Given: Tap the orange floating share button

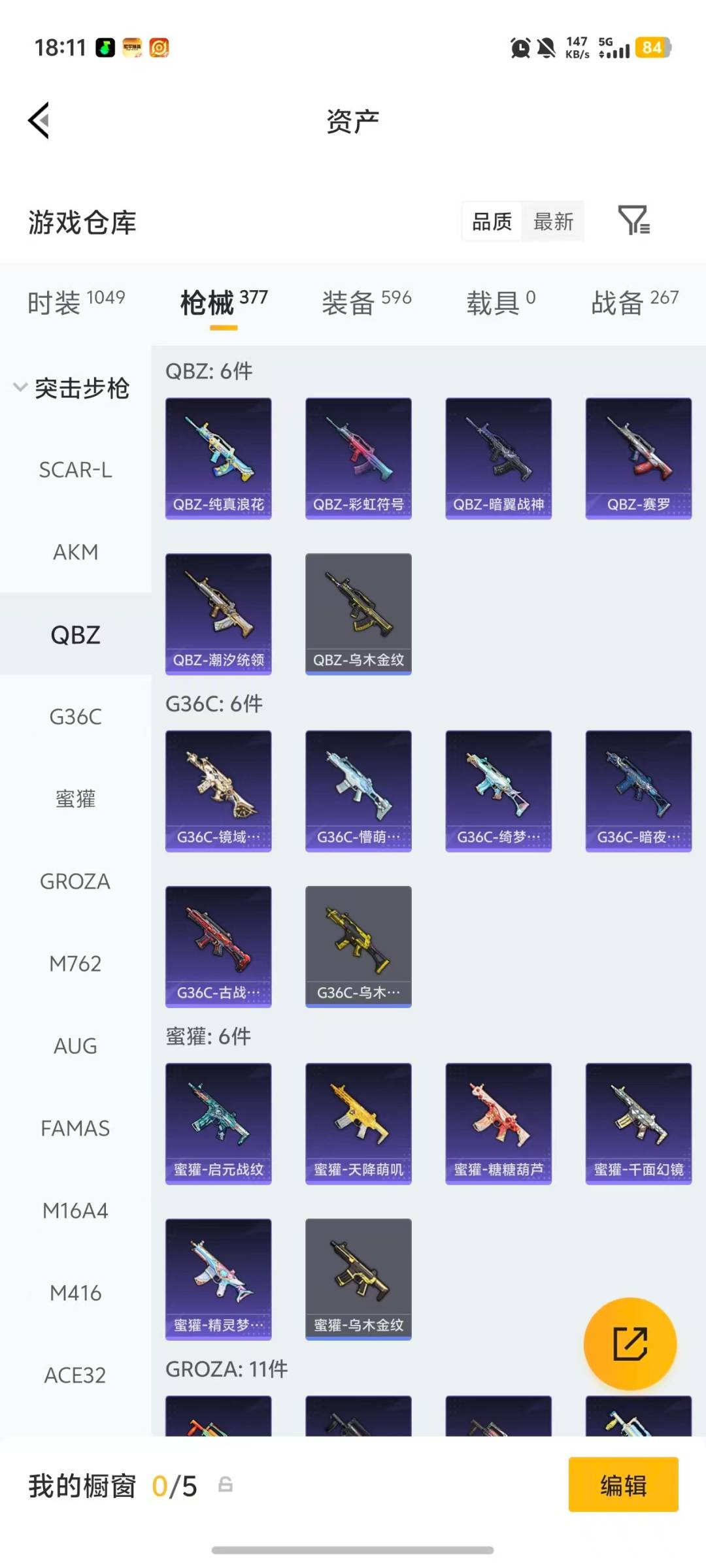Looking at the screenshot, I should 630,1344.
